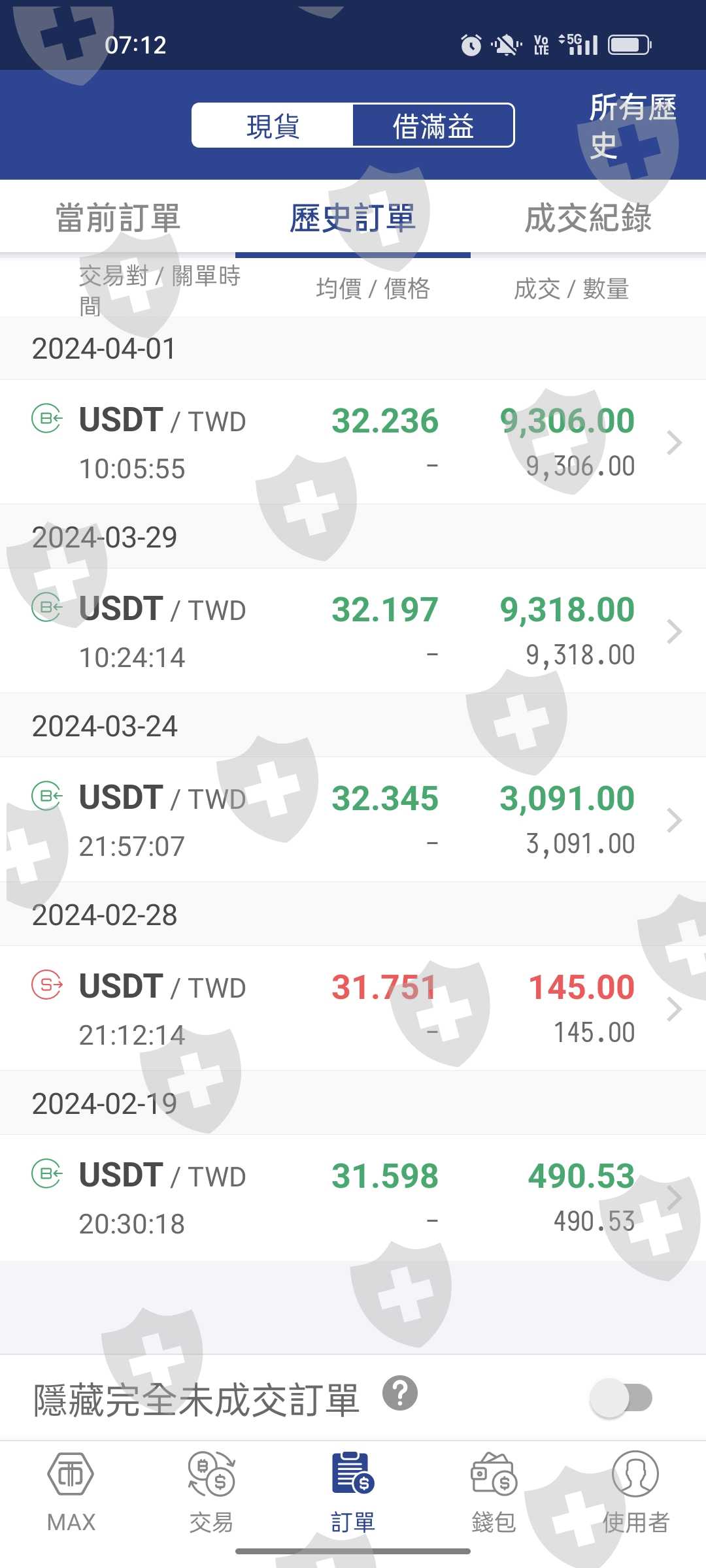Show help for 隱藏完全未成交訂單
The image size is (706, 1568).
[x=400, y=1393]
